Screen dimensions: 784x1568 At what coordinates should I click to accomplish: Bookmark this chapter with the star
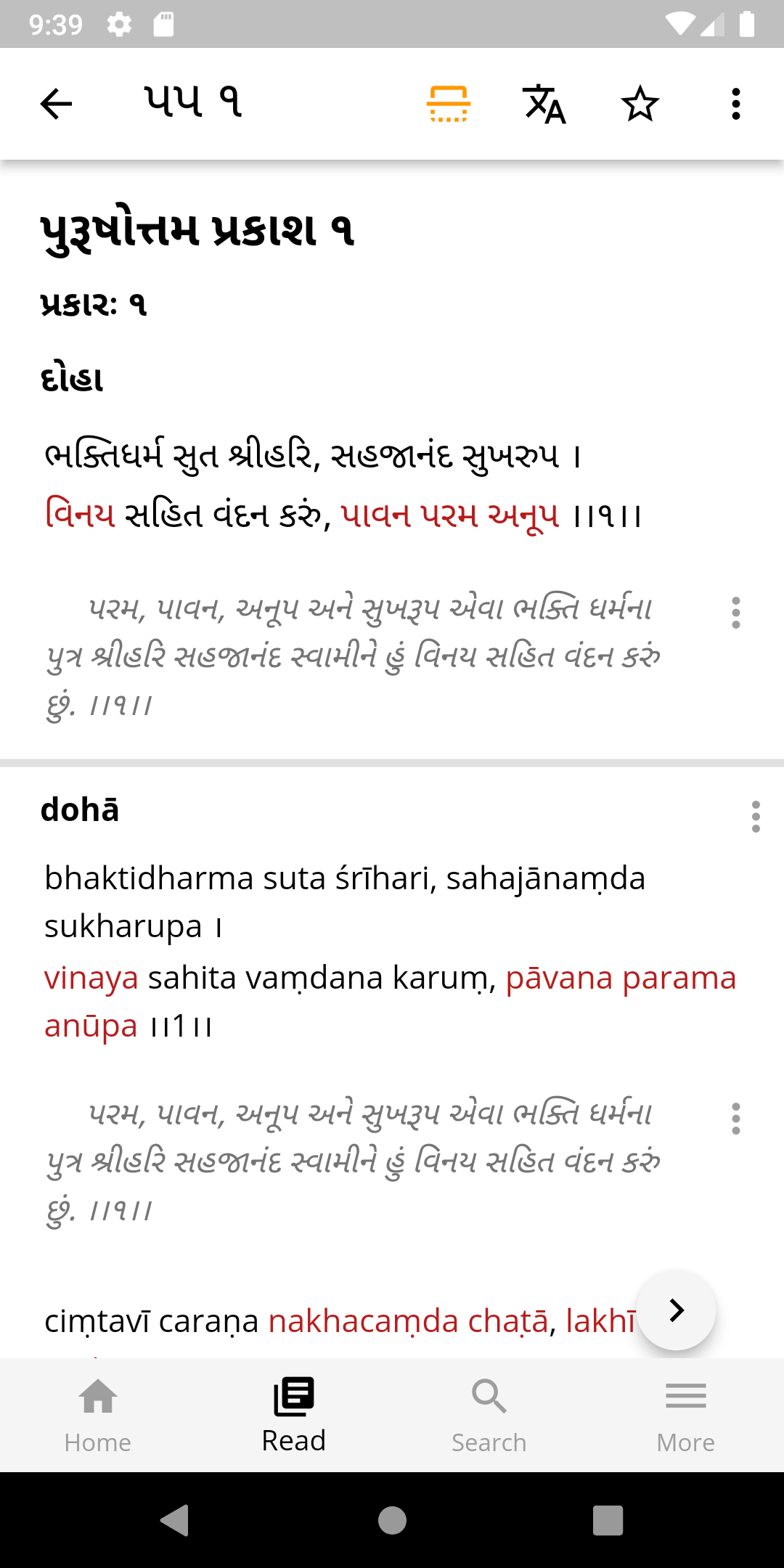[x=640, y=104]
